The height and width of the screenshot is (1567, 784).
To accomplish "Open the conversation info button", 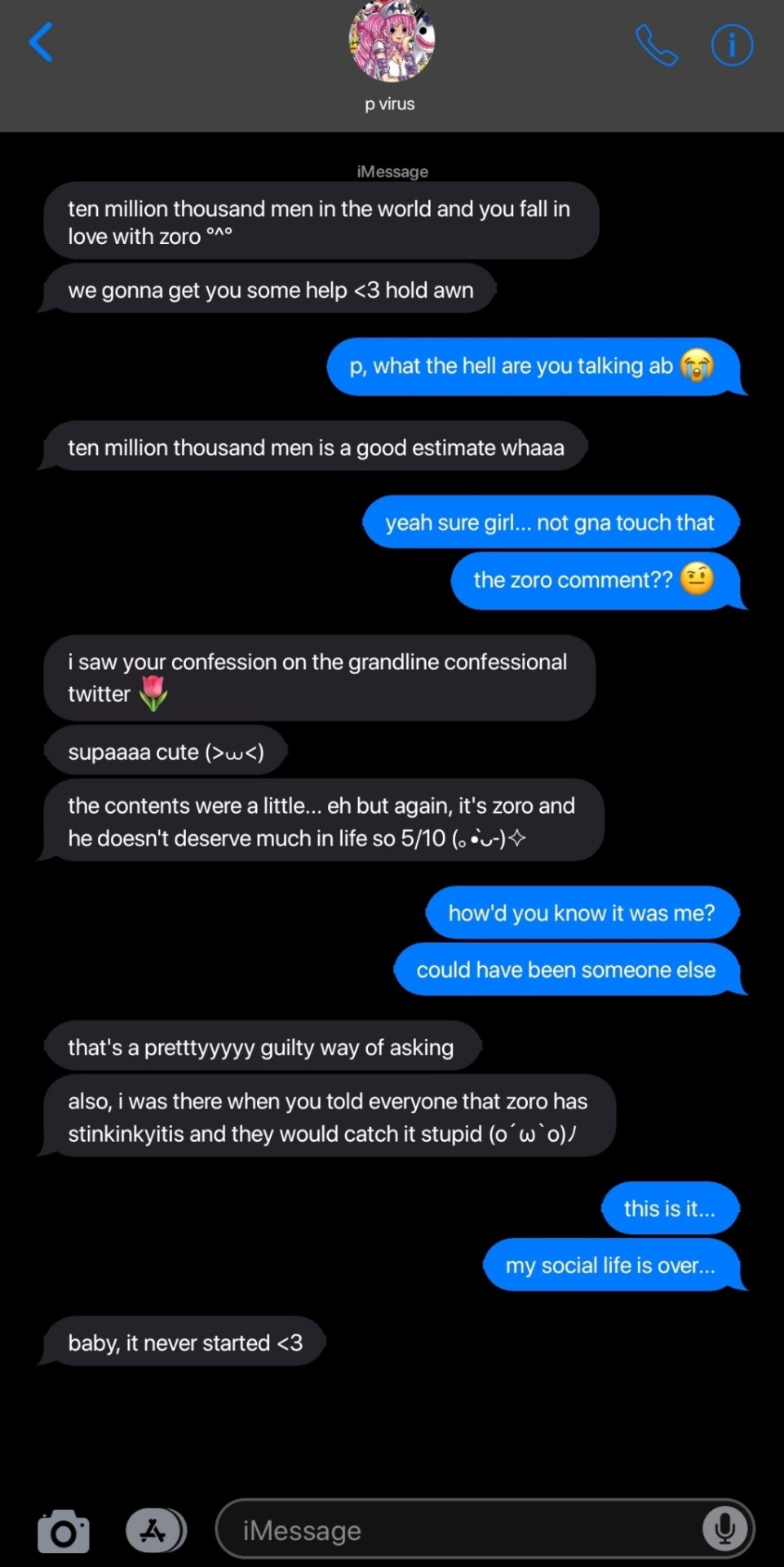I will (x=731, y=45).
